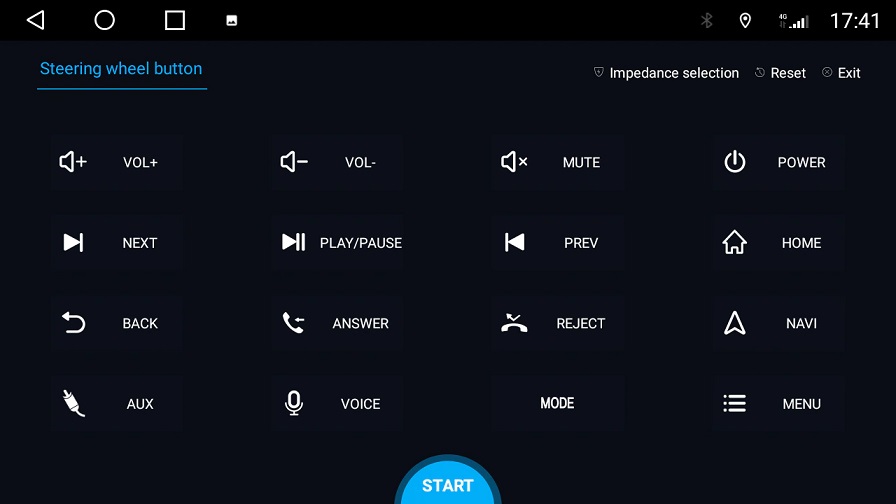Assign the NEXT track button

(116, 243)
